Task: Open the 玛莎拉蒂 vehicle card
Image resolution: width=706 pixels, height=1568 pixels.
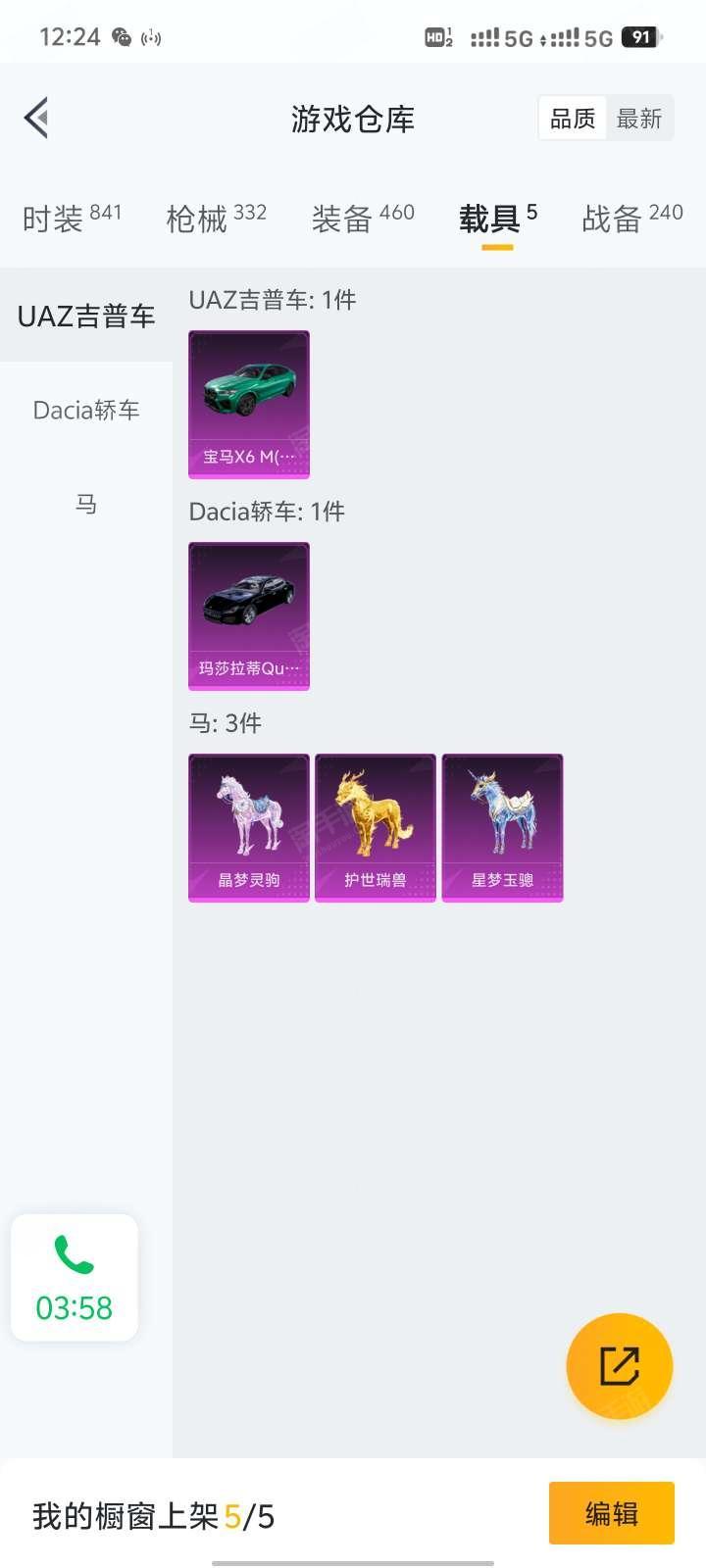Action: pos(249,616)
